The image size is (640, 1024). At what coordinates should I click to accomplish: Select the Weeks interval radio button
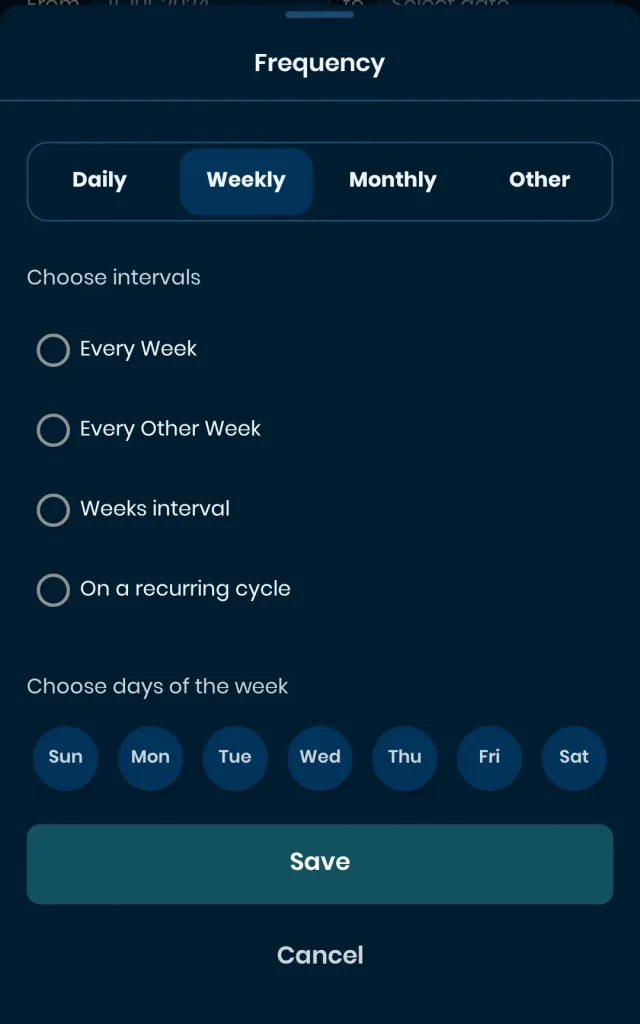tap(53, 510)
